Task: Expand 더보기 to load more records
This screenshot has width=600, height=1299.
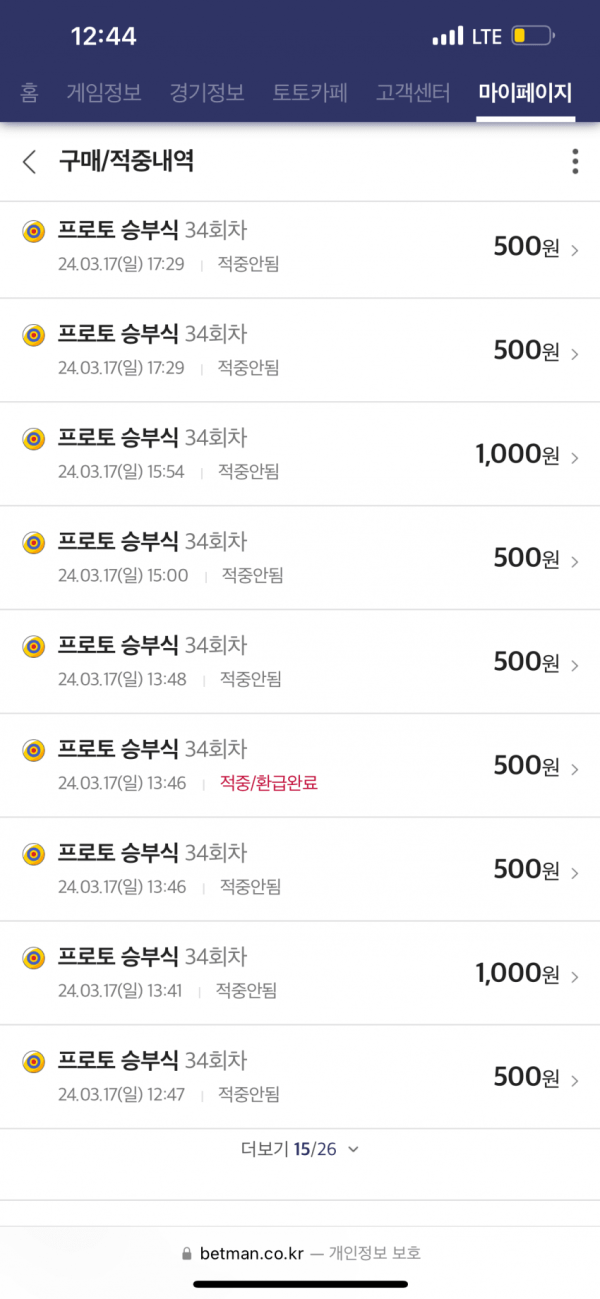Action: (299, 1150)
